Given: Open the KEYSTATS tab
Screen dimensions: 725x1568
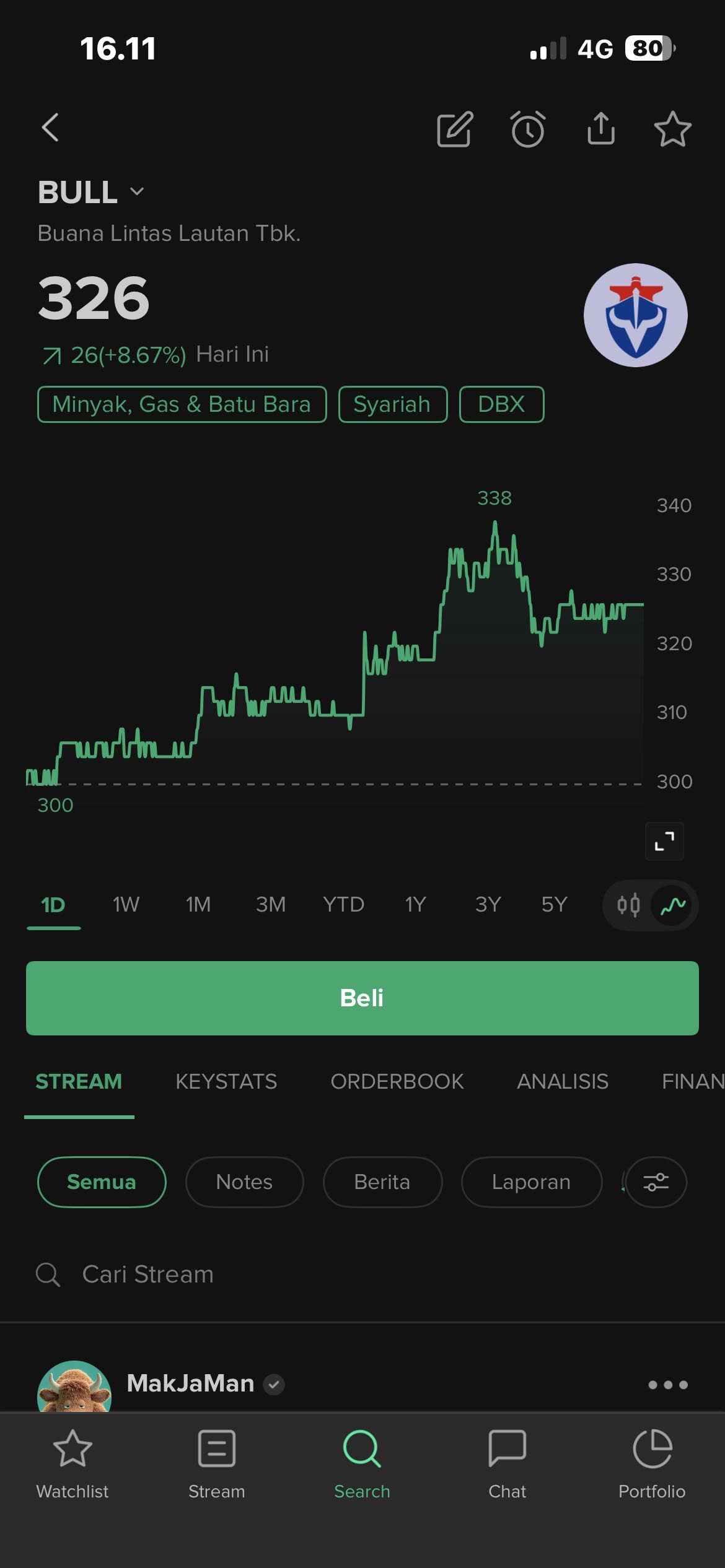Looking at the screenshot, I should tap(226, 1081).
